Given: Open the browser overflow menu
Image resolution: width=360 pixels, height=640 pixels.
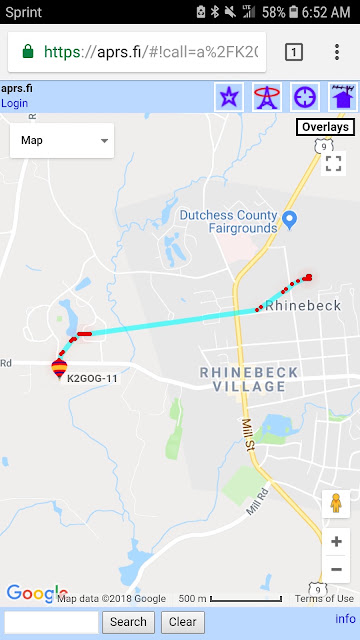Looking at the screenshot, I should click(x=337, y=52).
